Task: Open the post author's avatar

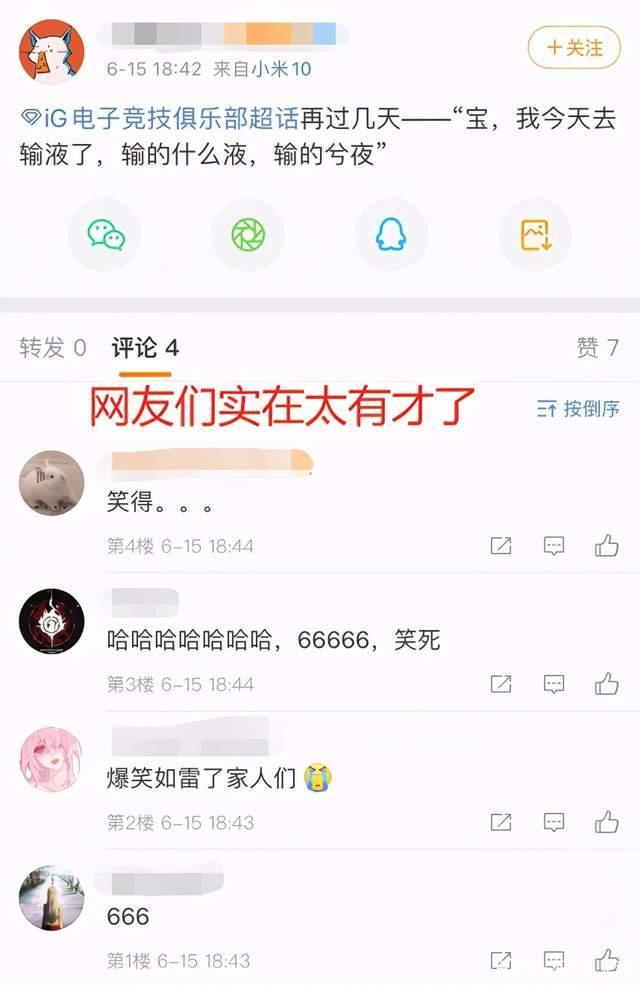Action: (x=52, y=52)
